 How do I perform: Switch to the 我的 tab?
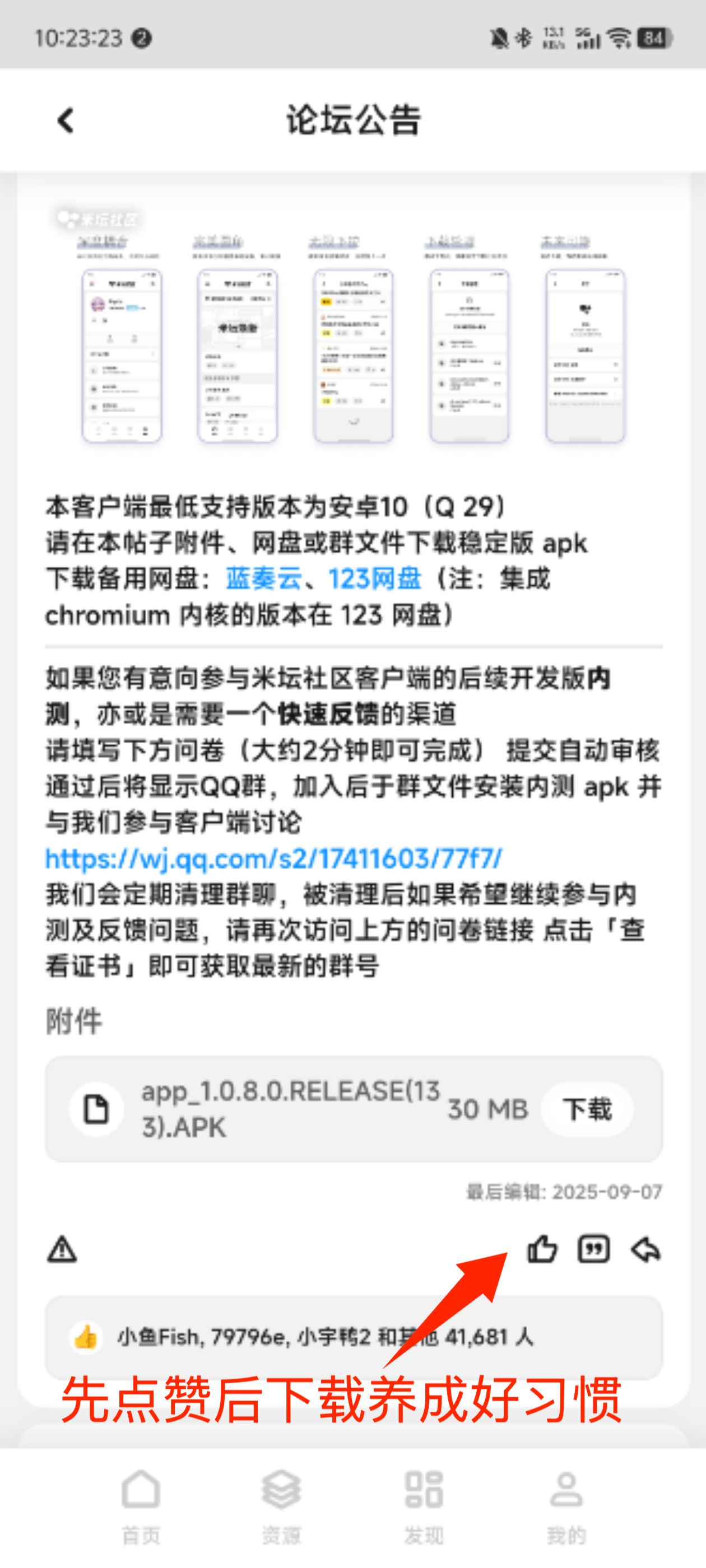click(566, 1506)
